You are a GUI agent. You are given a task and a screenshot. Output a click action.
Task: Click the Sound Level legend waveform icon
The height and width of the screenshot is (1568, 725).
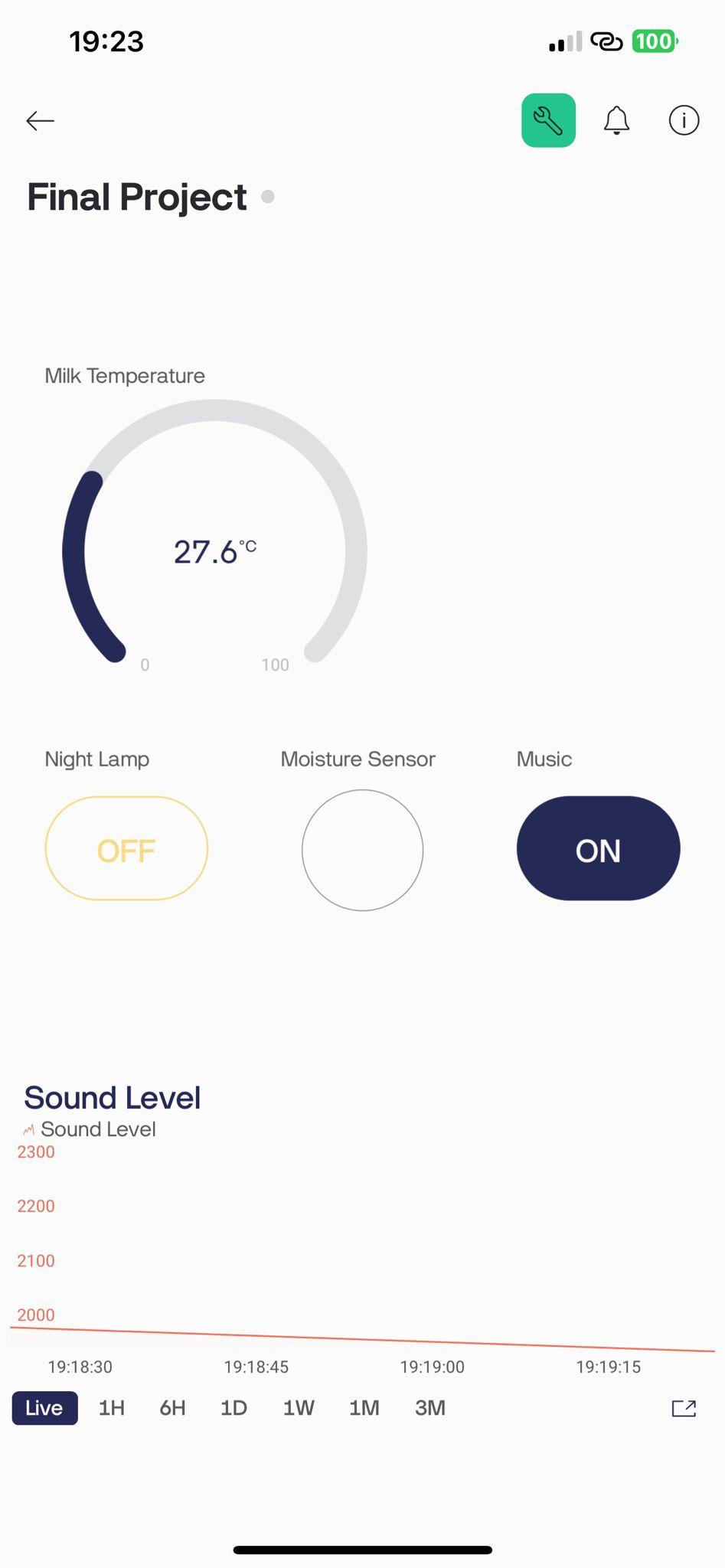click(x=29, y=1129)
